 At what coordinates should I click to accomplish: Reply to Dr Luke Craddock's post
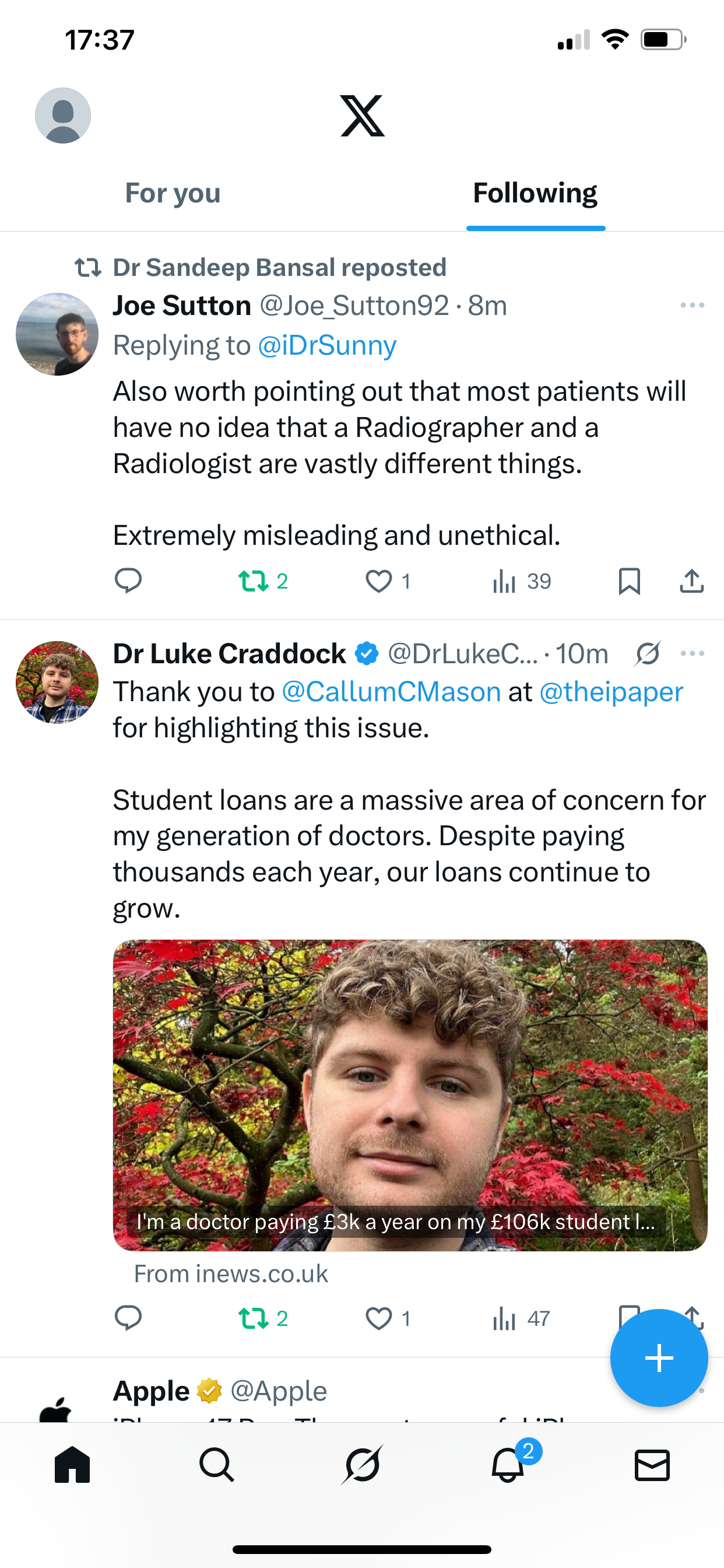click(128, 1318)
